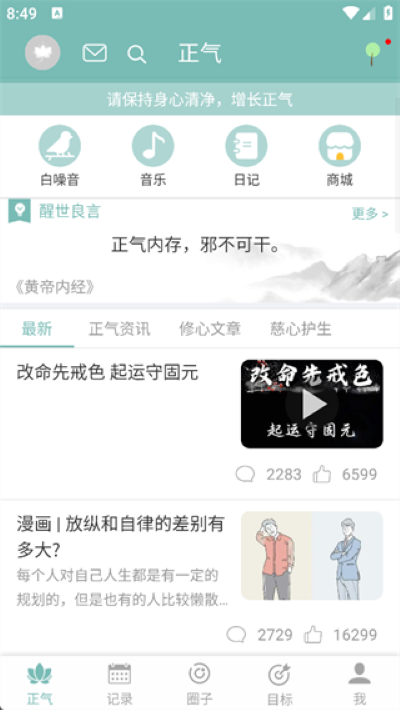400x710 pixels.
Task: Open the 我 profile tab
Action: tap(360, 684)
